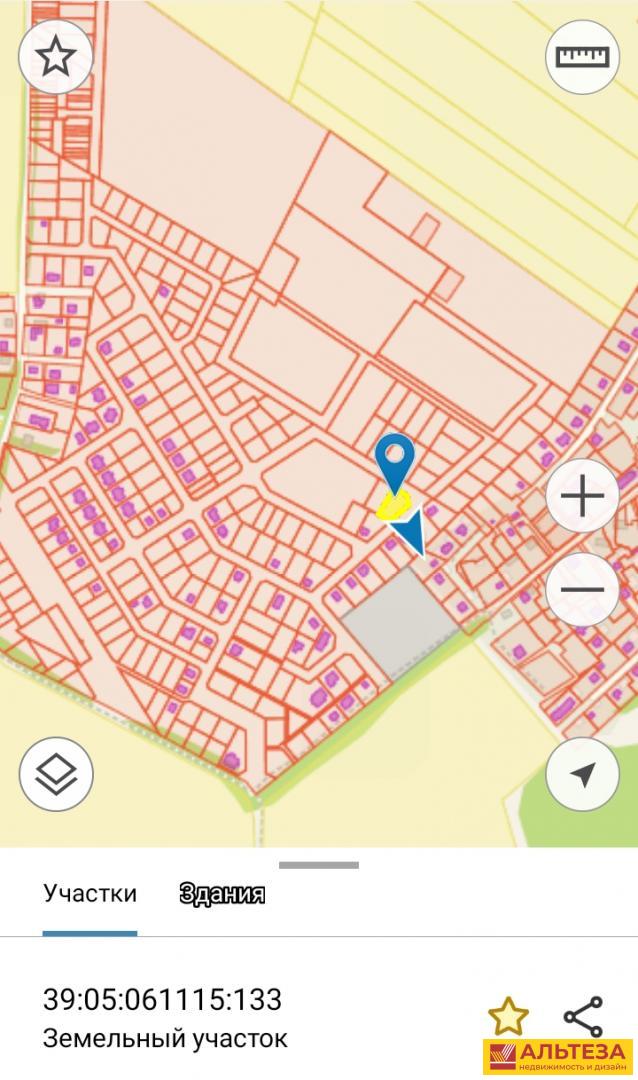Add parcel 39:05:061115:133 to favorites
The image size is (638, 1080).
(x=508, y=1016)
